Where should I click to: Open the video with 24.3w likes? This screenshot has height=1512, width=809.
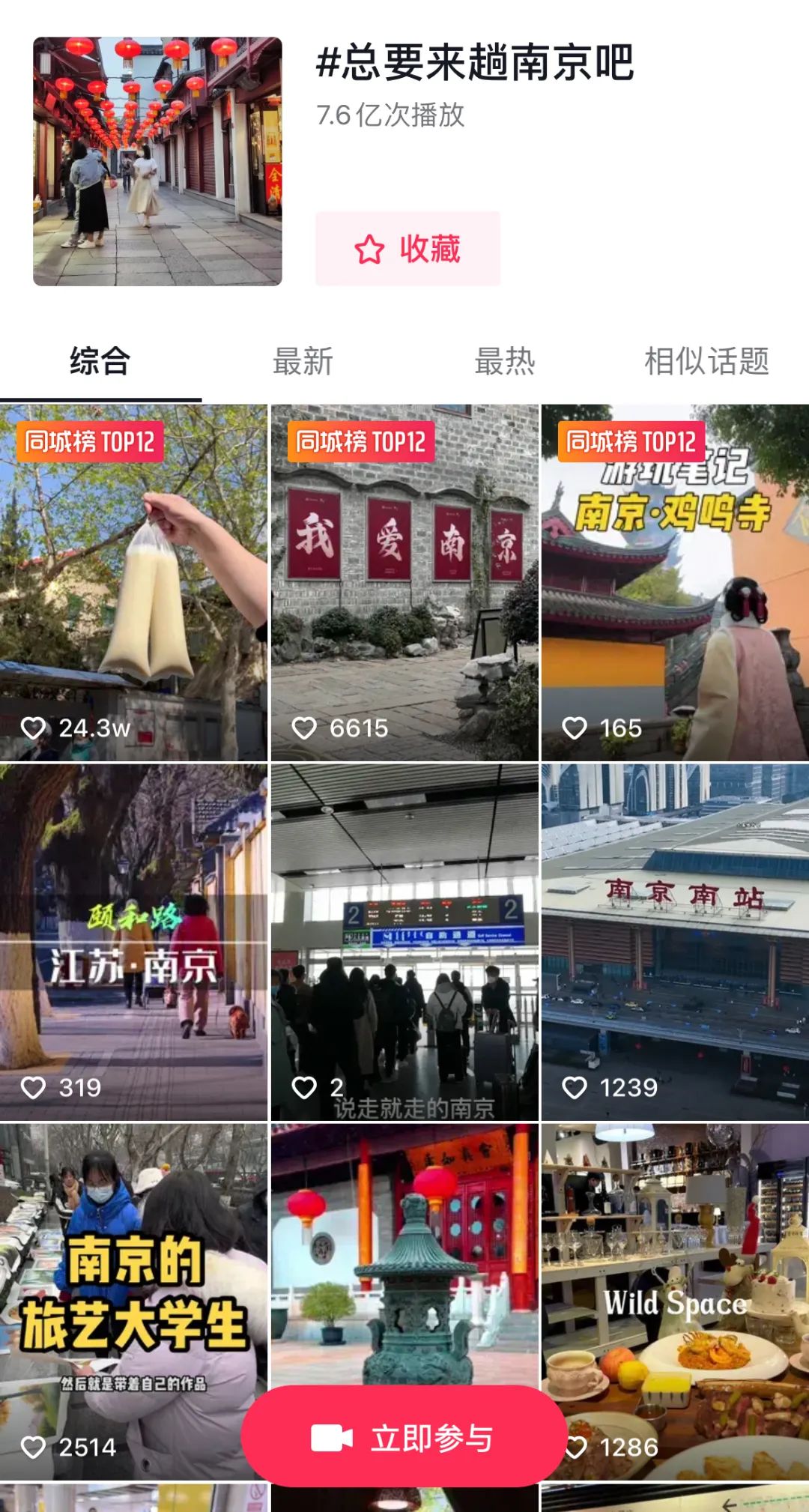pos(133,583)
